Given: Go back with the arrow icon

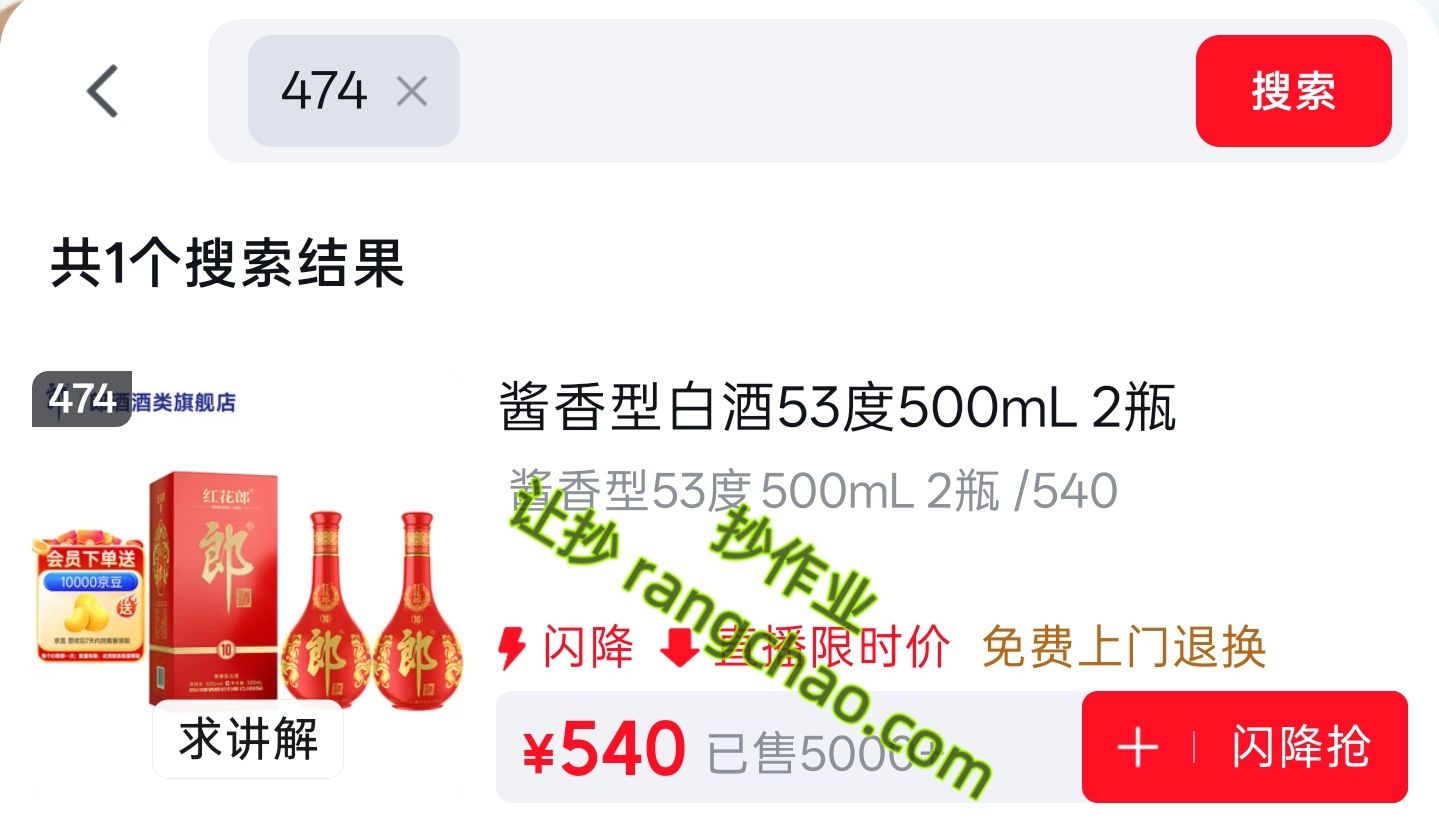Looking at the screenshot, I should coord(102,91).
